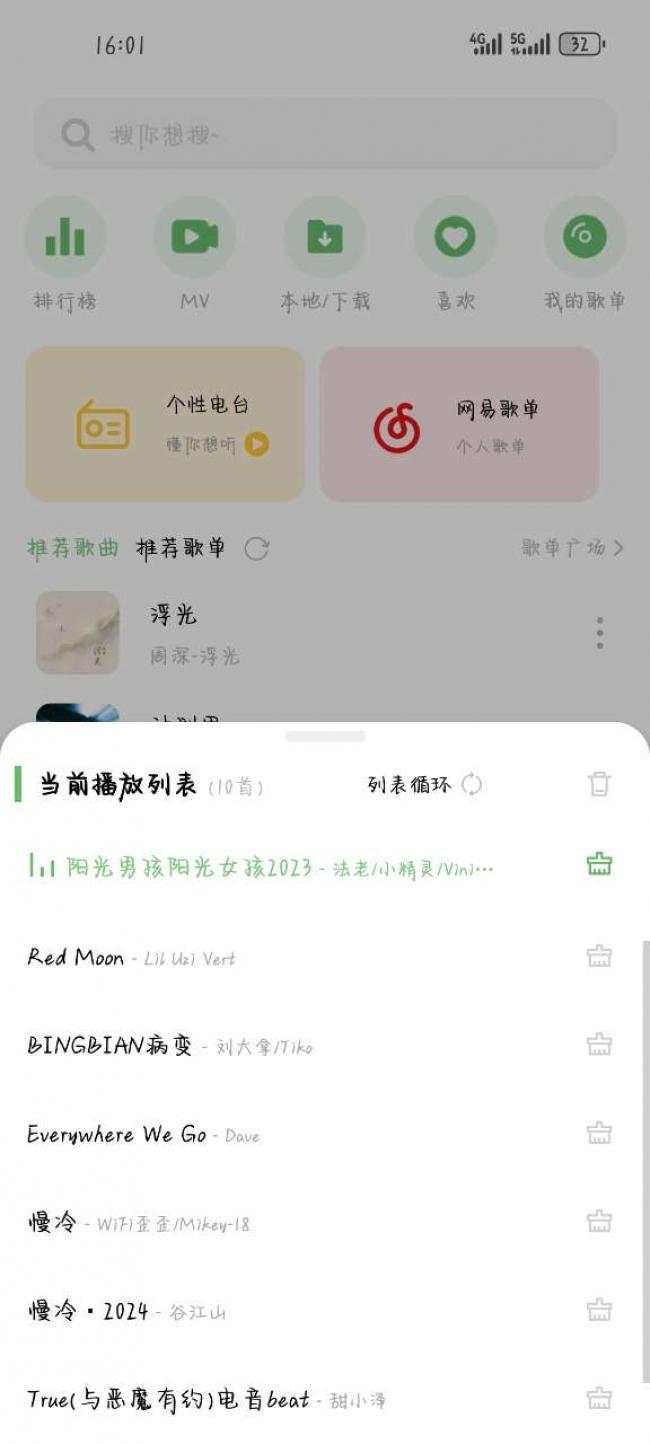Remove Everywhere We Go from the playlist

pyautogui.click(x=599, y=1133)
